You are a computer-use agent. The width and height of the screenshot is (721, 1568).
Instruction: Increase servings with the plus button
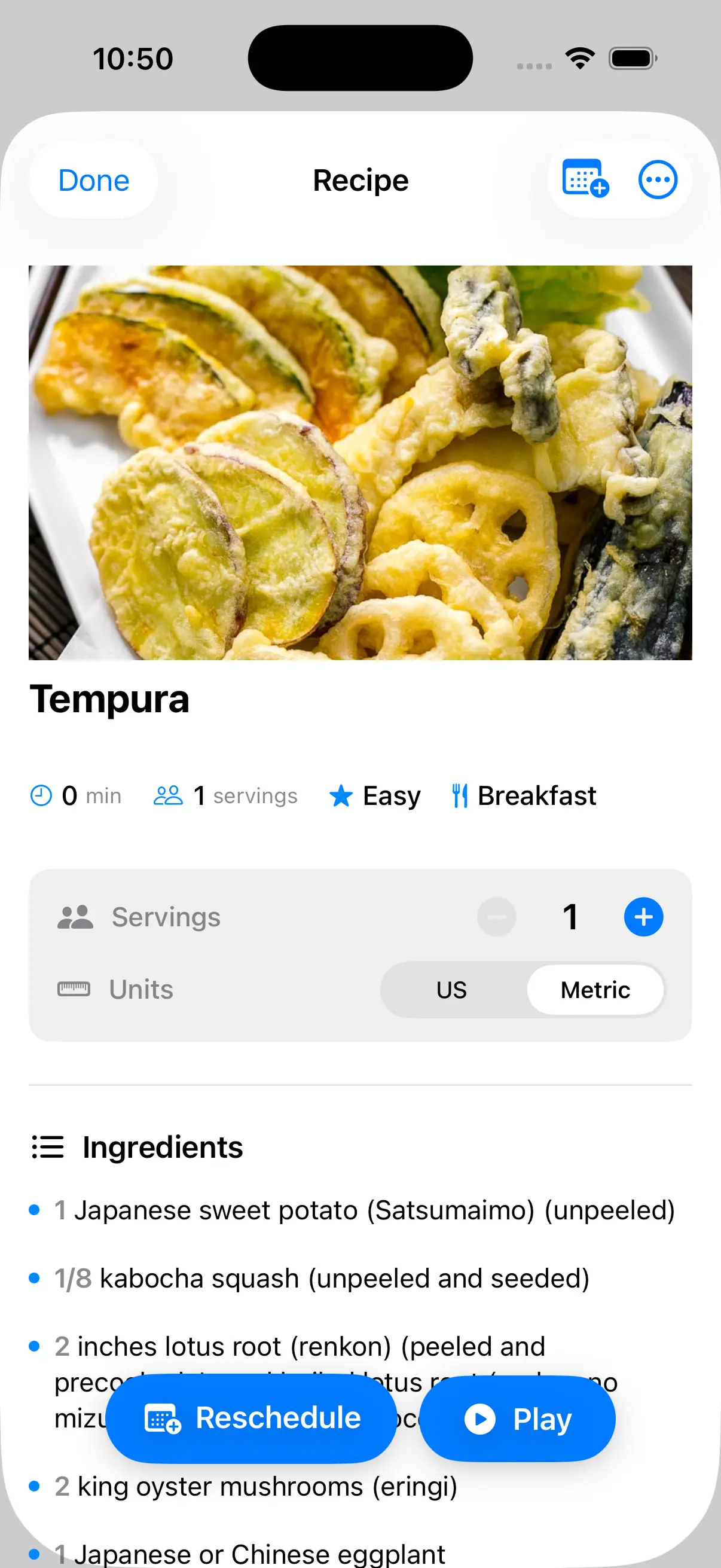643,917
